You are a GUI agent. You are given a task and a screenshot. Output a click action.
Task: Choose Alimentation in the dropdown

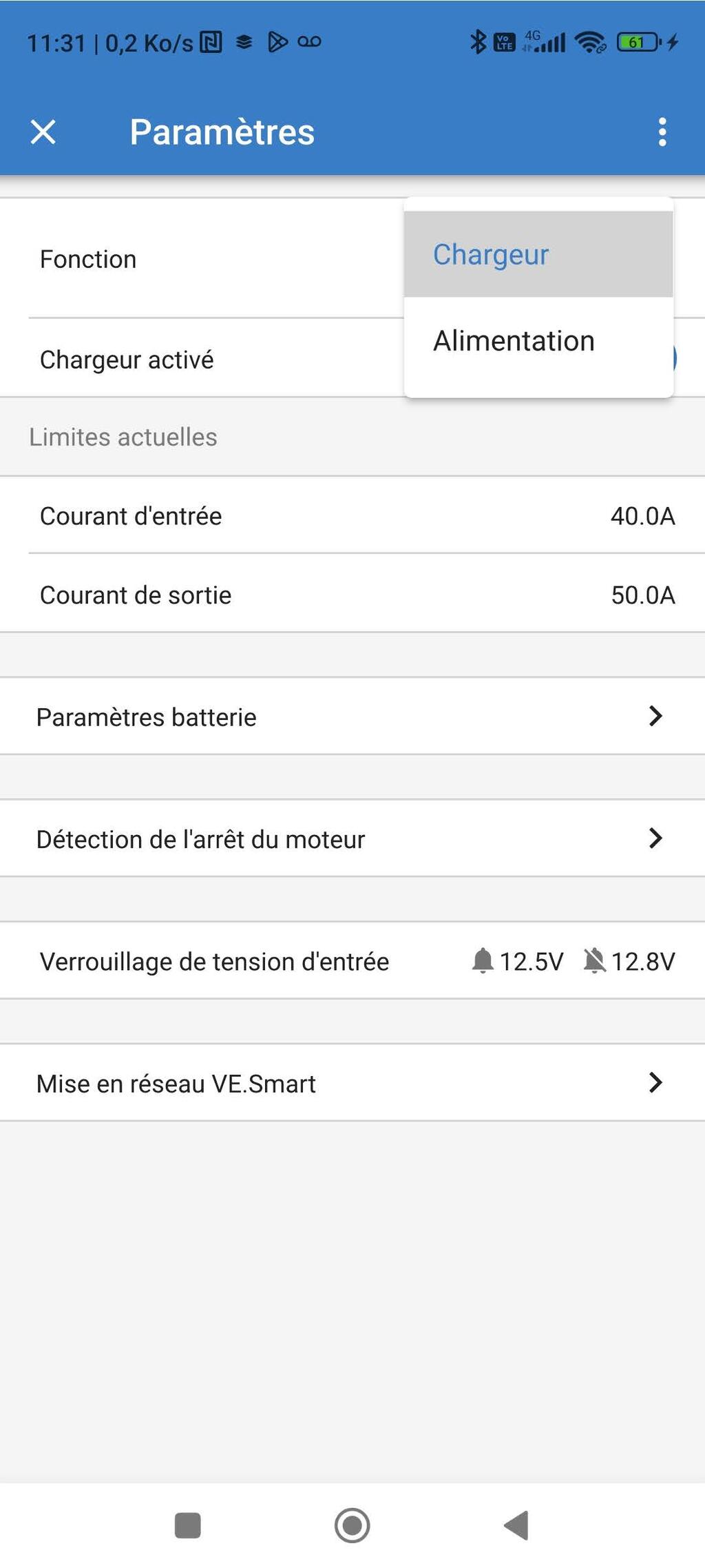[x=538, y=341]
